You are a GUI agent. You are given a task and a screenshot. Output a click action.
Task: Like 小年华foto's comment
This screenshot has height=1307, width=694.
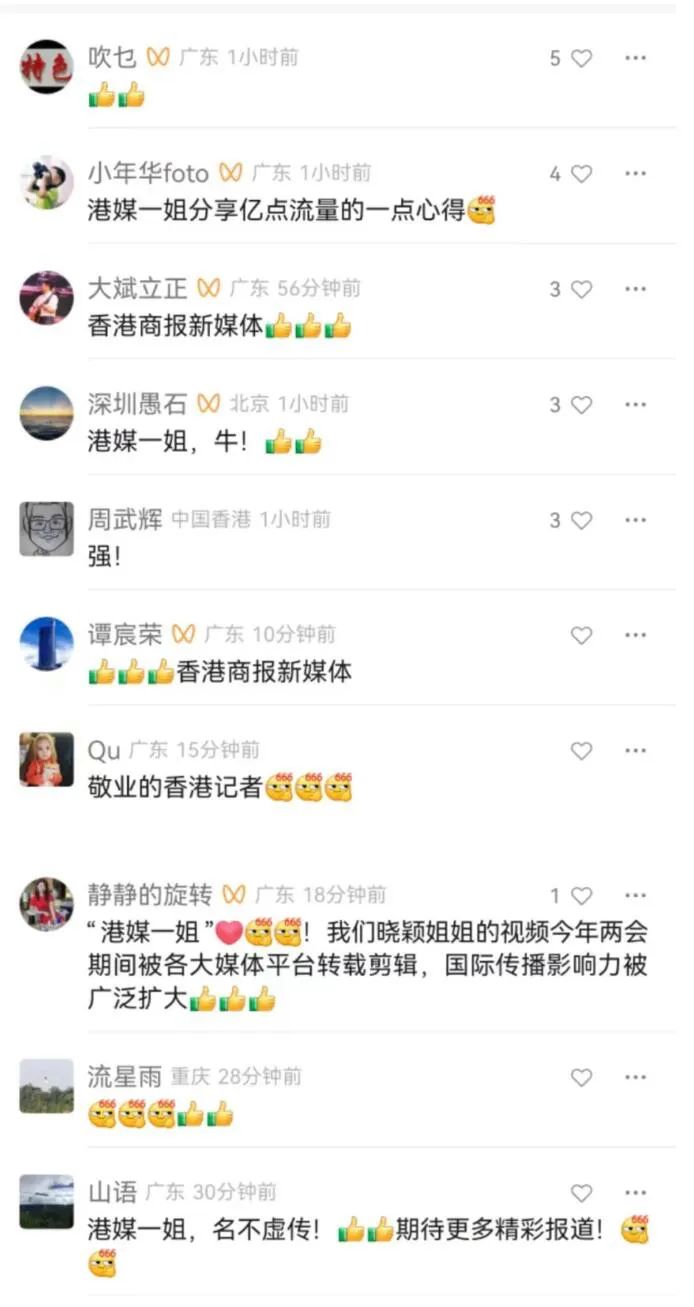pos(581,174)
